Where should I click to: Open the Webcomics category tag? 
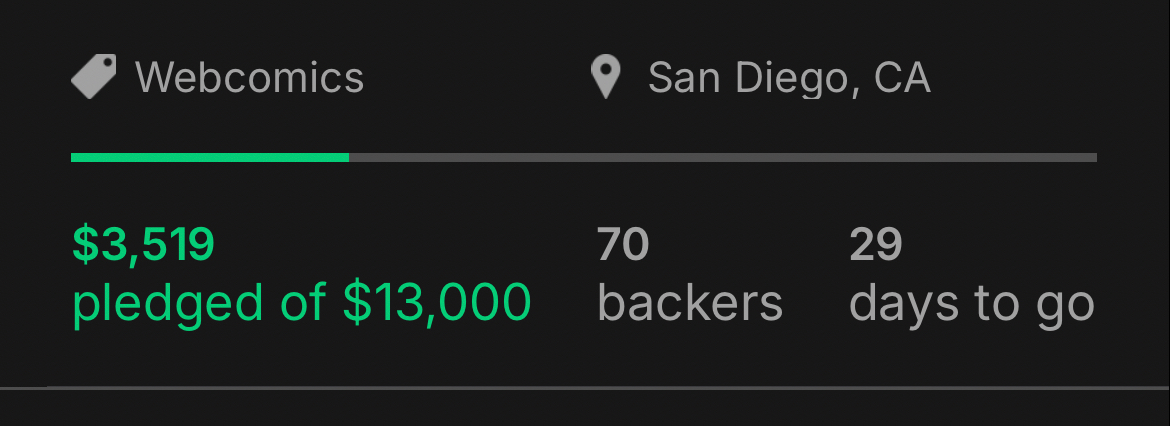tap(248, 77)
